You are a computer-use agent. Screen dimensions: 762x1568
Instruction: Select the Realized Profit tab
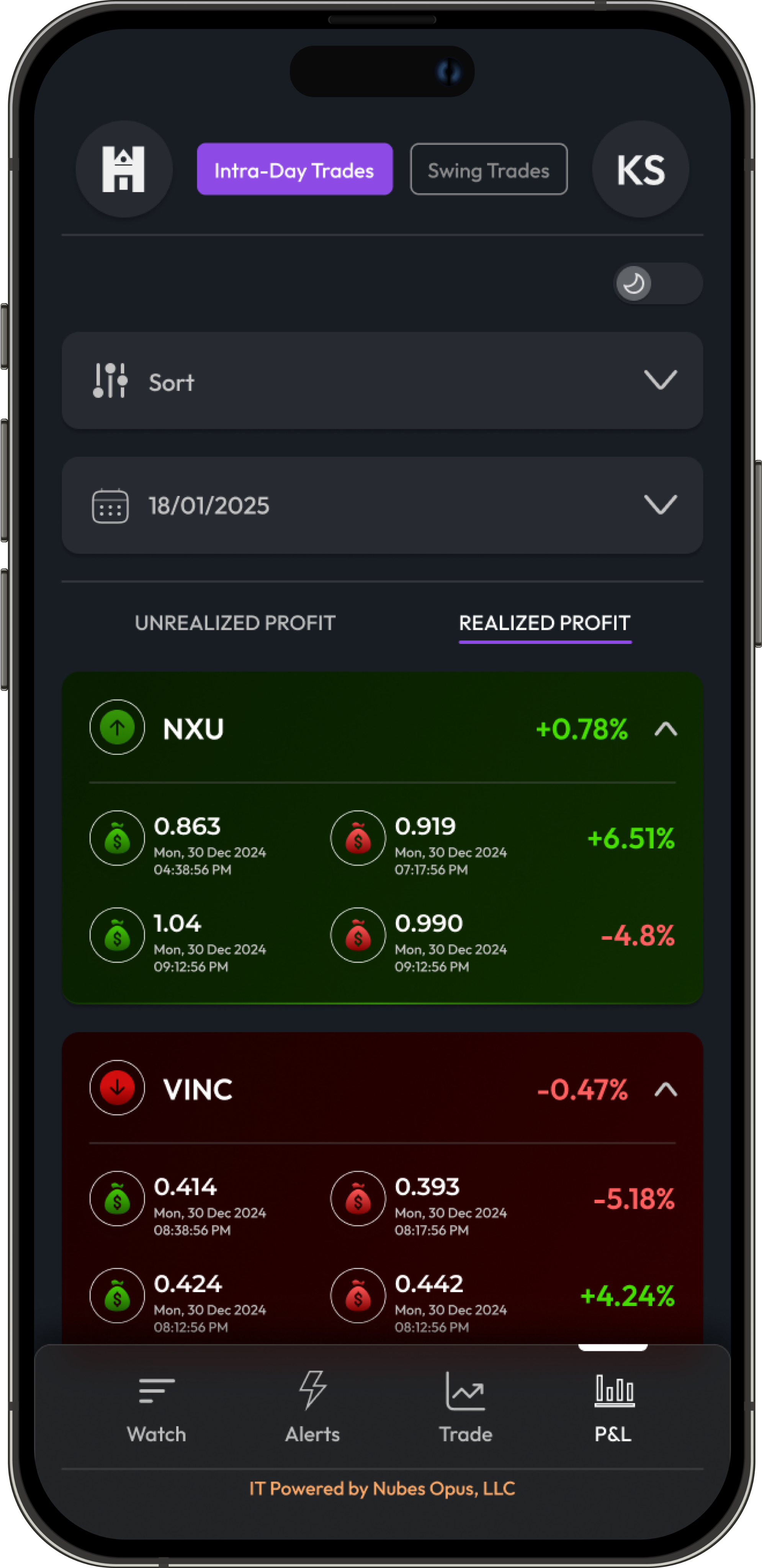pyautogui.click(x=545, y=623)
